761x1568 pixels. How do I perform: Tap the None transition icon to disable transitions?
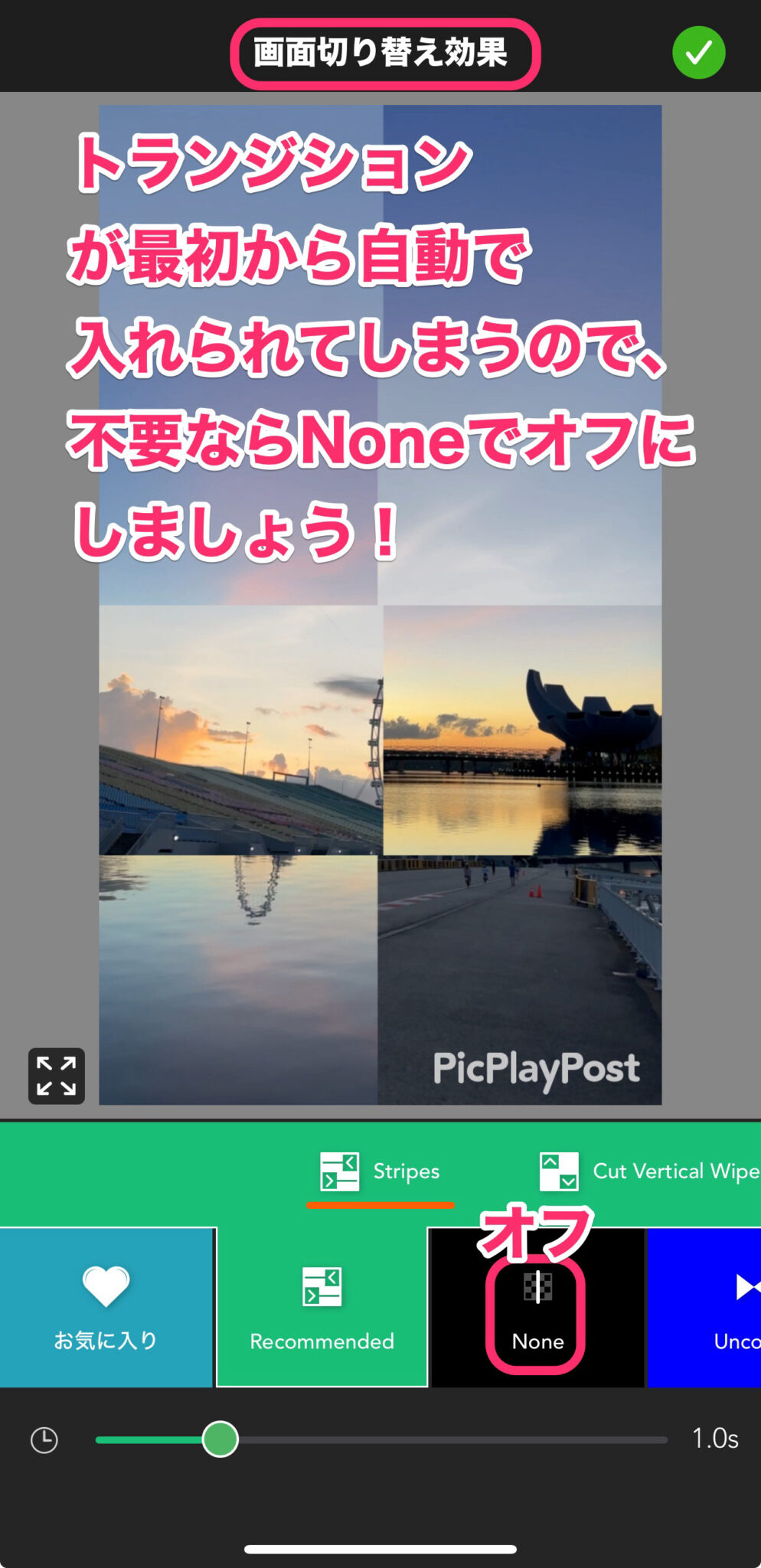tap(537, 1289)
